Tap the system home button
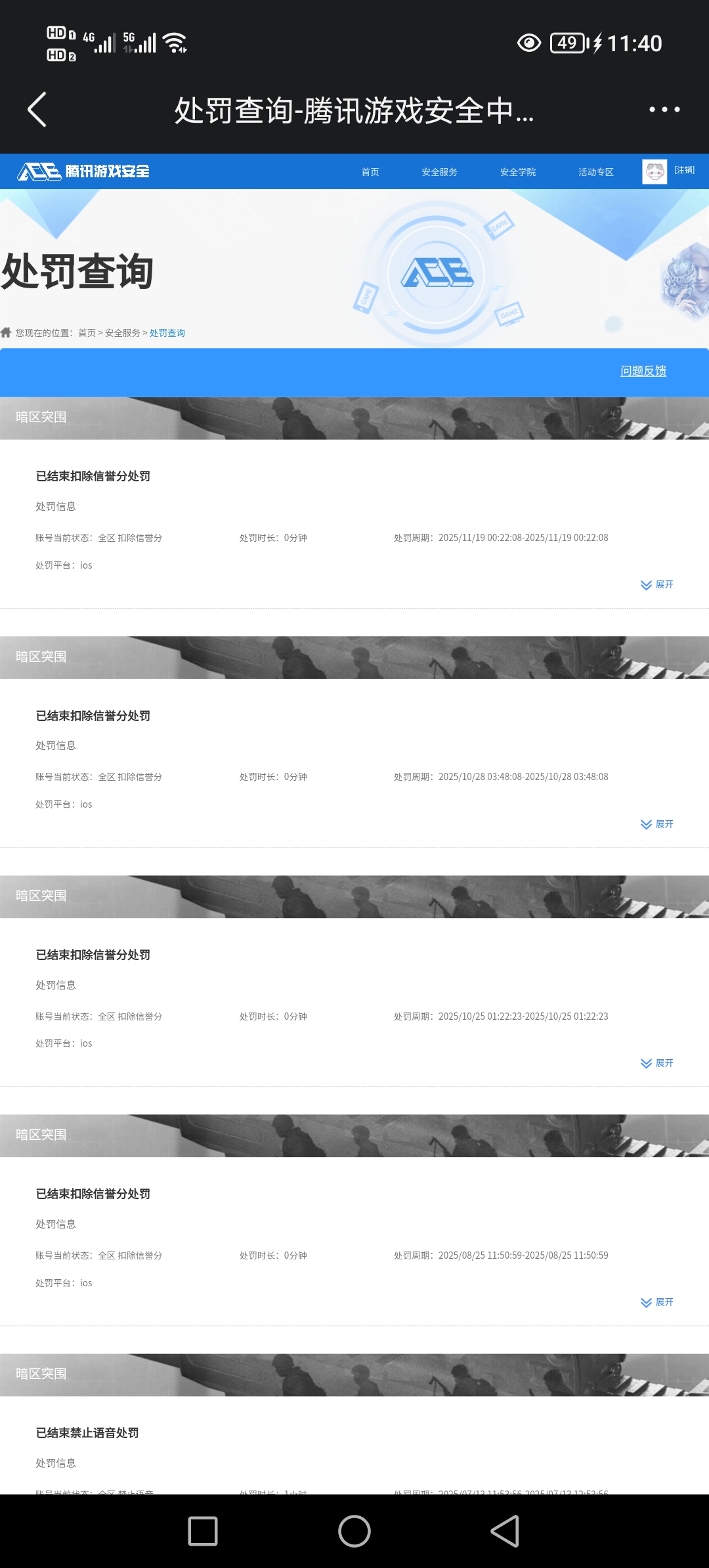Viewport: 709px width, 1568px height. 354,1531
